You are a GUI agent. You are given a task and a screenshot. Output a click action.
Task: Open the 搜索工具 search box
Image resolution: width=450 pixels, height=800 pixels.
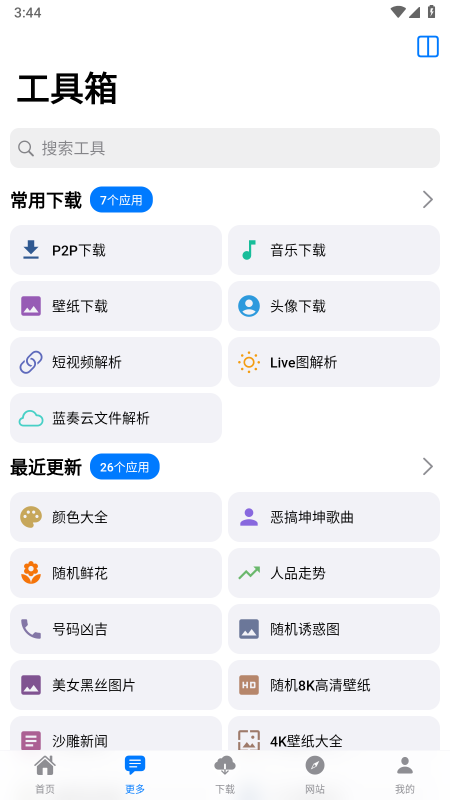(x=225, y=148)
